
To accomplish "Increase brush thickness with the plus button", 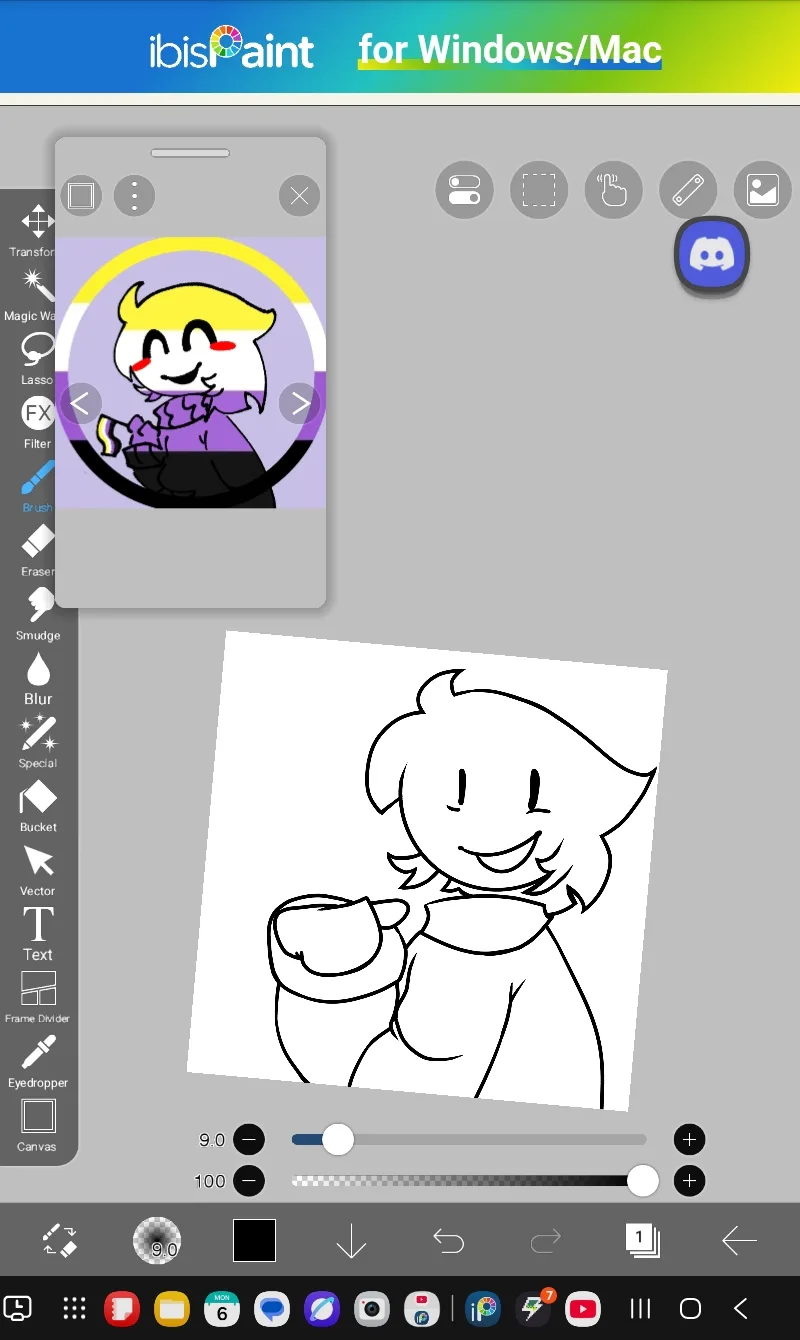I will pos(689,1139).
